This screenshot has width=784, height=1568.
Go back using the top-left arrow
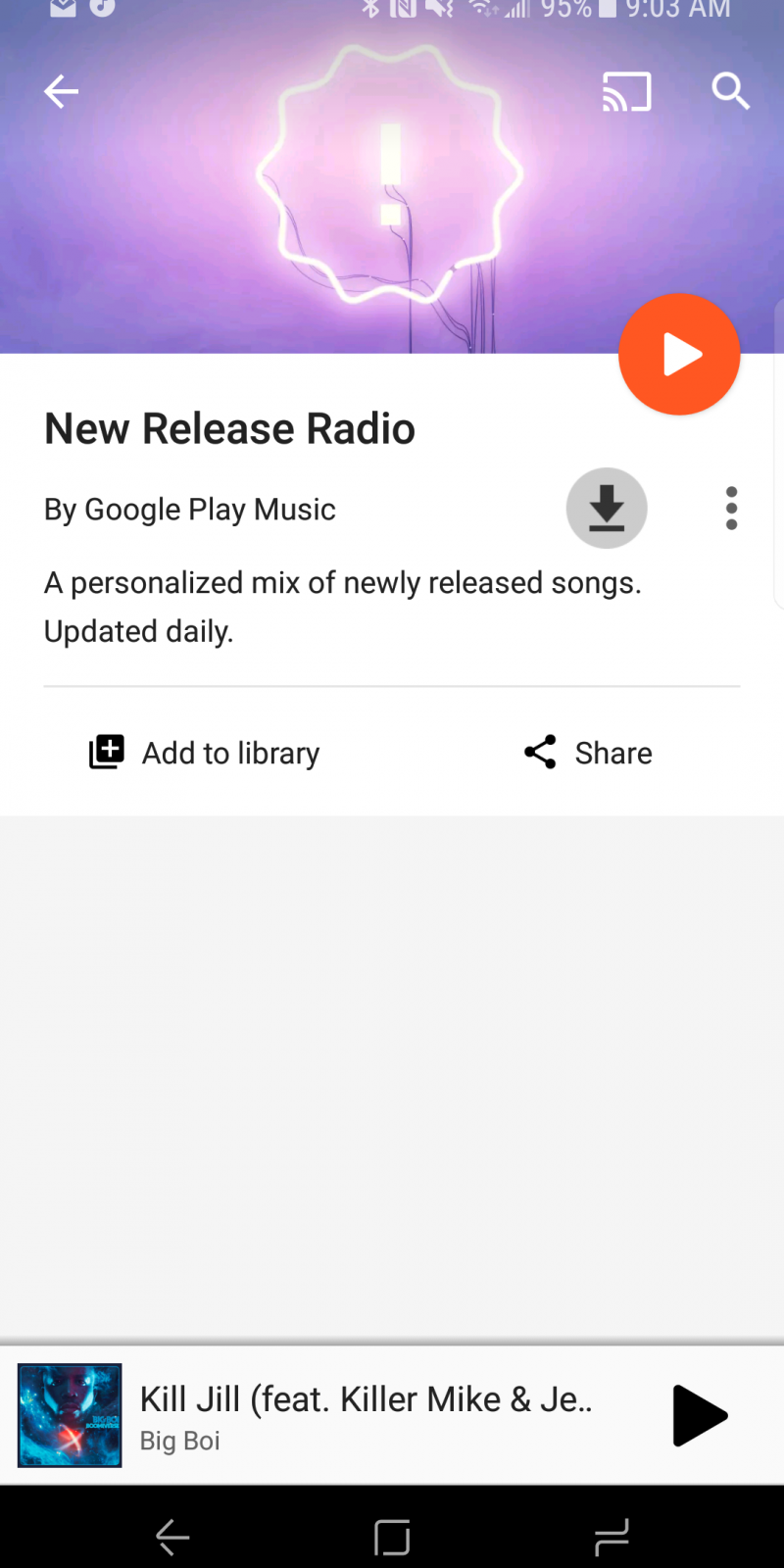[x=61, y=92]
